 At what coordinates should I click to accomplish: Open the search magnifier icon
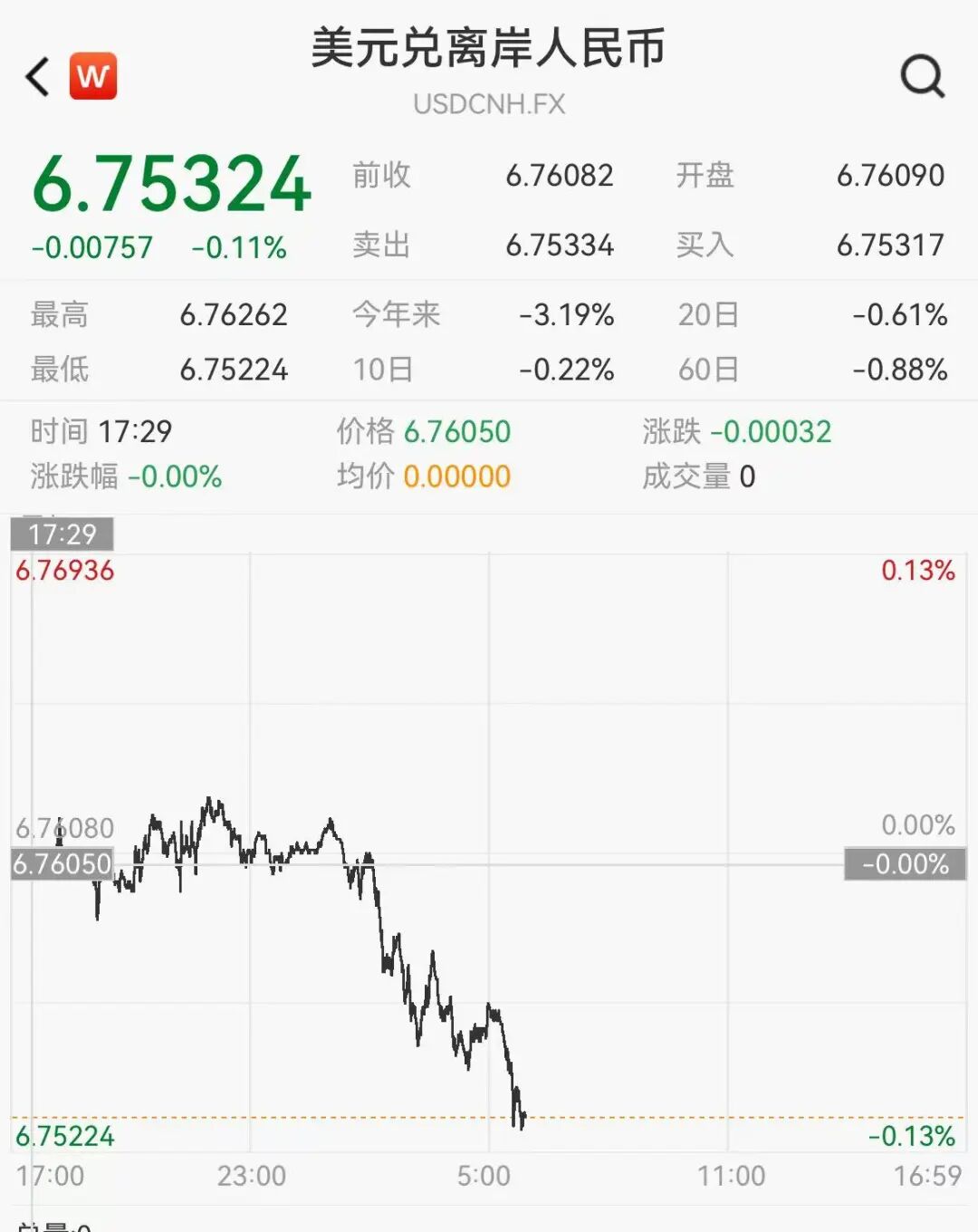[x=923, y=77]
